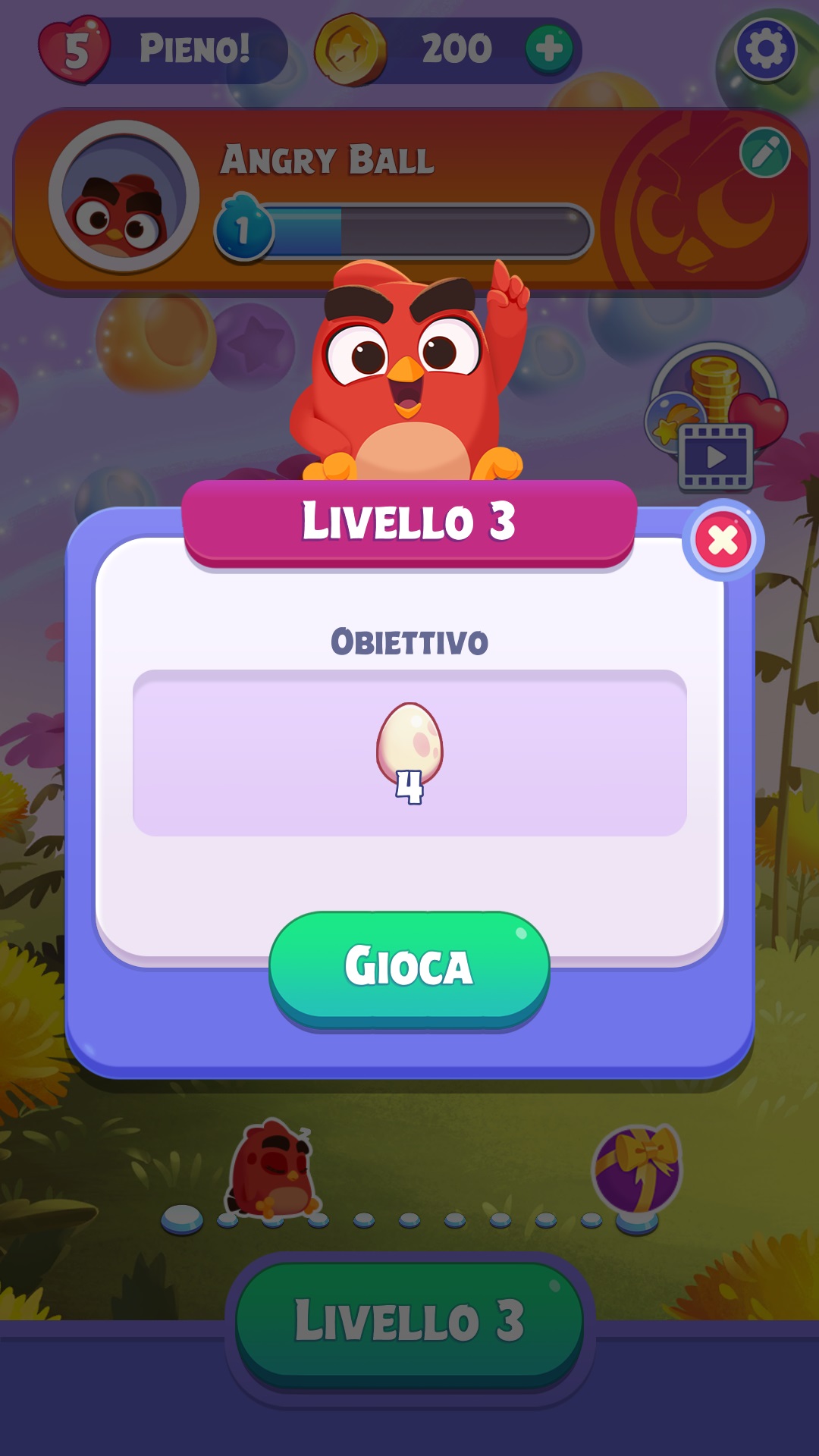The image size is (819, 1456).
Task: Edit the Angry Ball profile name
Action: 765,153
